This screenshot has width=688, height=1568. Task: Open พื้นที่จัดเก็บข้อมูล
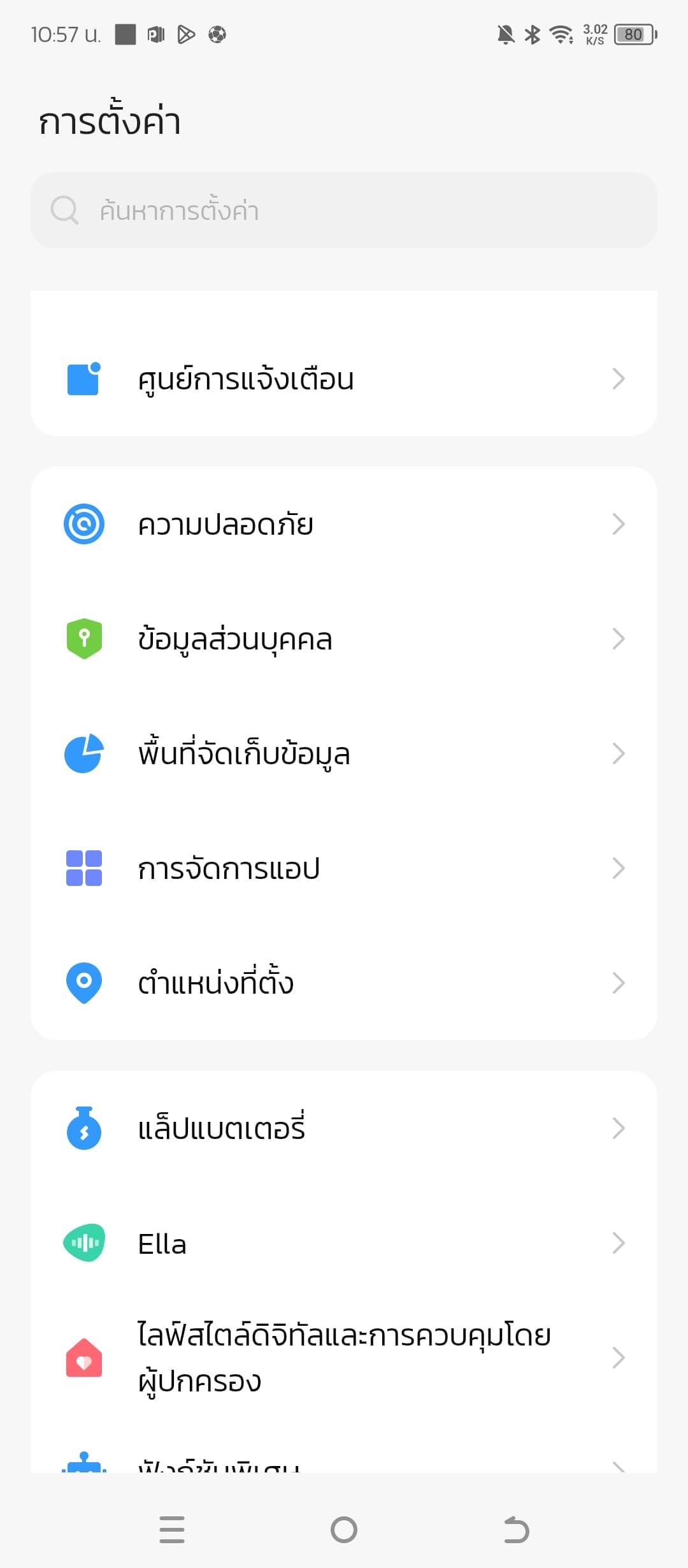[344, 753]
